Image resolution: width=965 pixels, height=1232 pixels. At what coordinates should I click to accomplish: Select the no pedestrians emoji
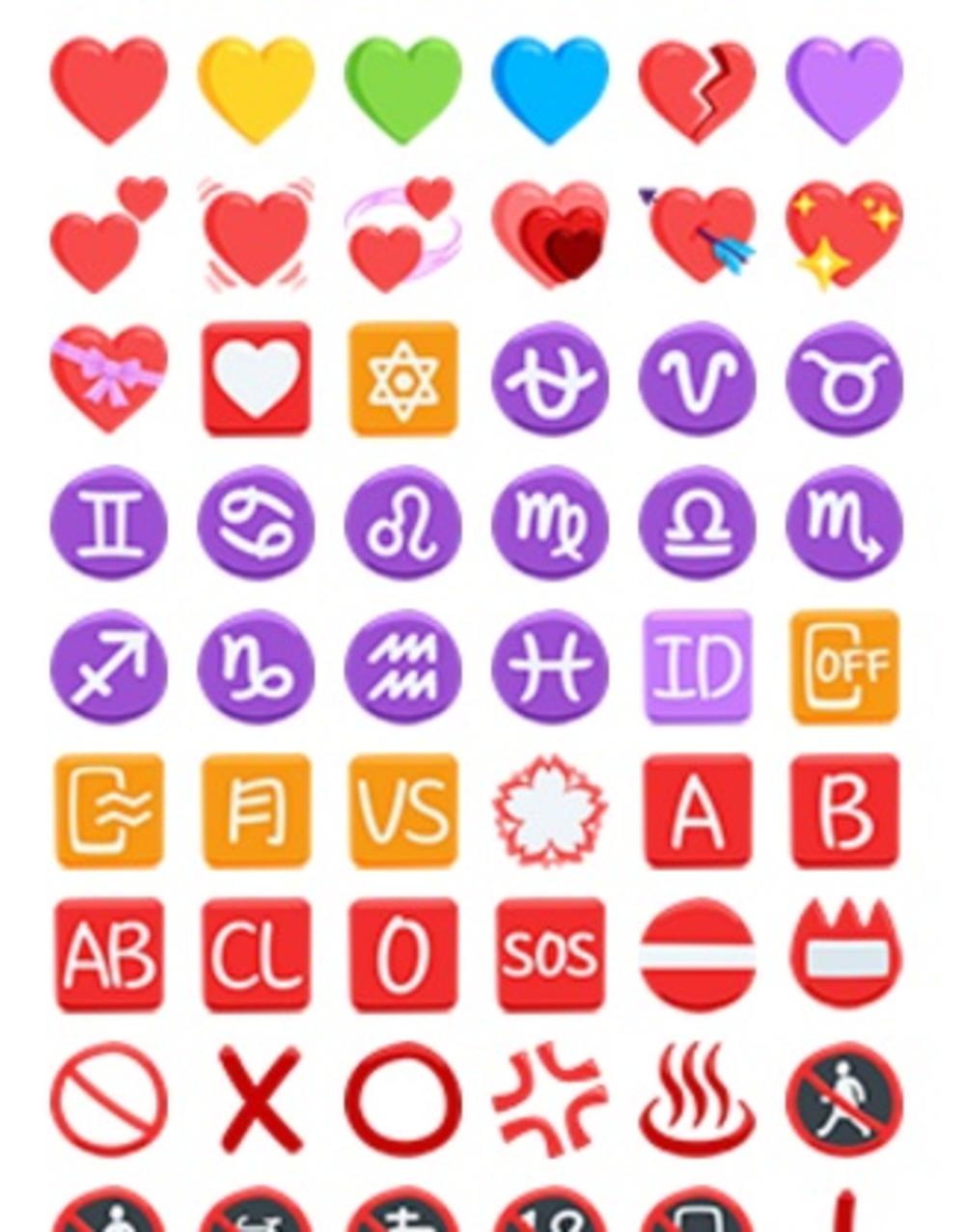(844, 1100)
